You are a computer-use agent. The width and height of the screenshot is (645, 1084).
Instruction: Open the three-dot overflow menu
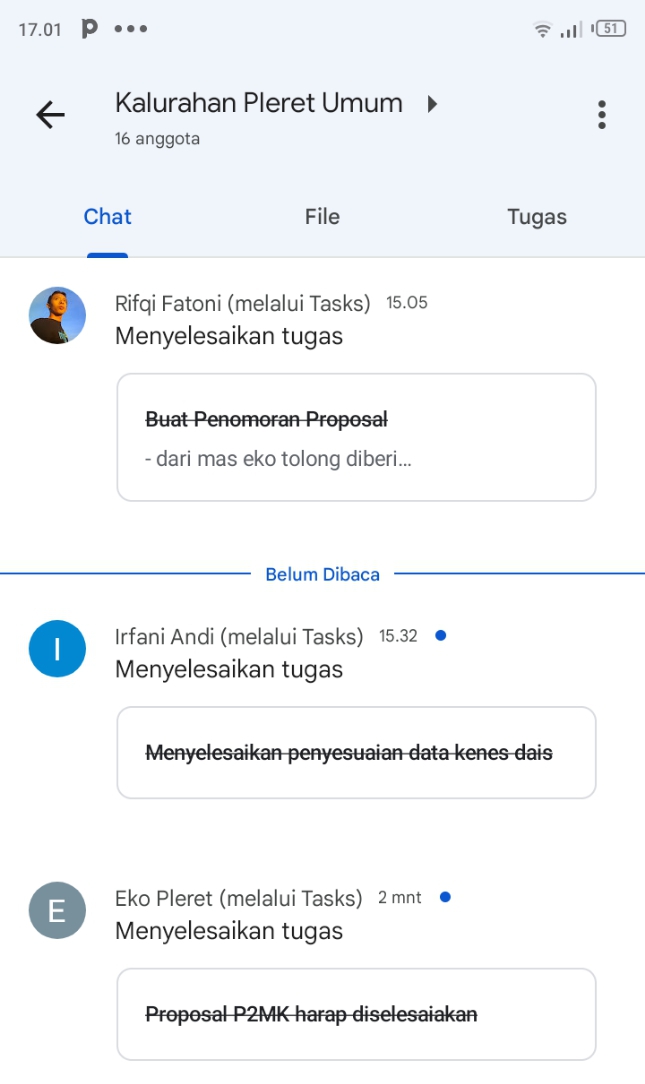[x=601, y=115]
